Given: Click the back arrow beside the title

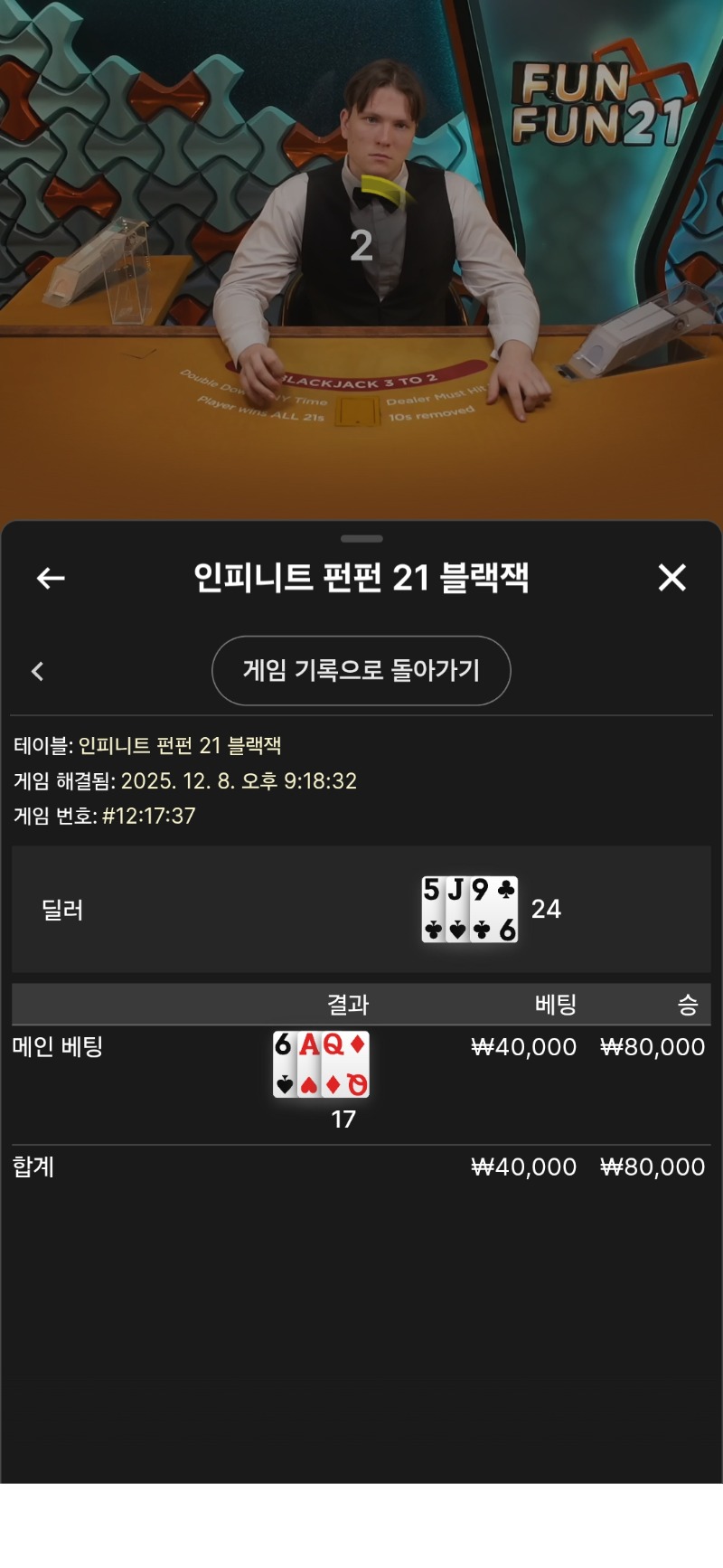Looking at the screenshot, I should [x=50, y=578].
